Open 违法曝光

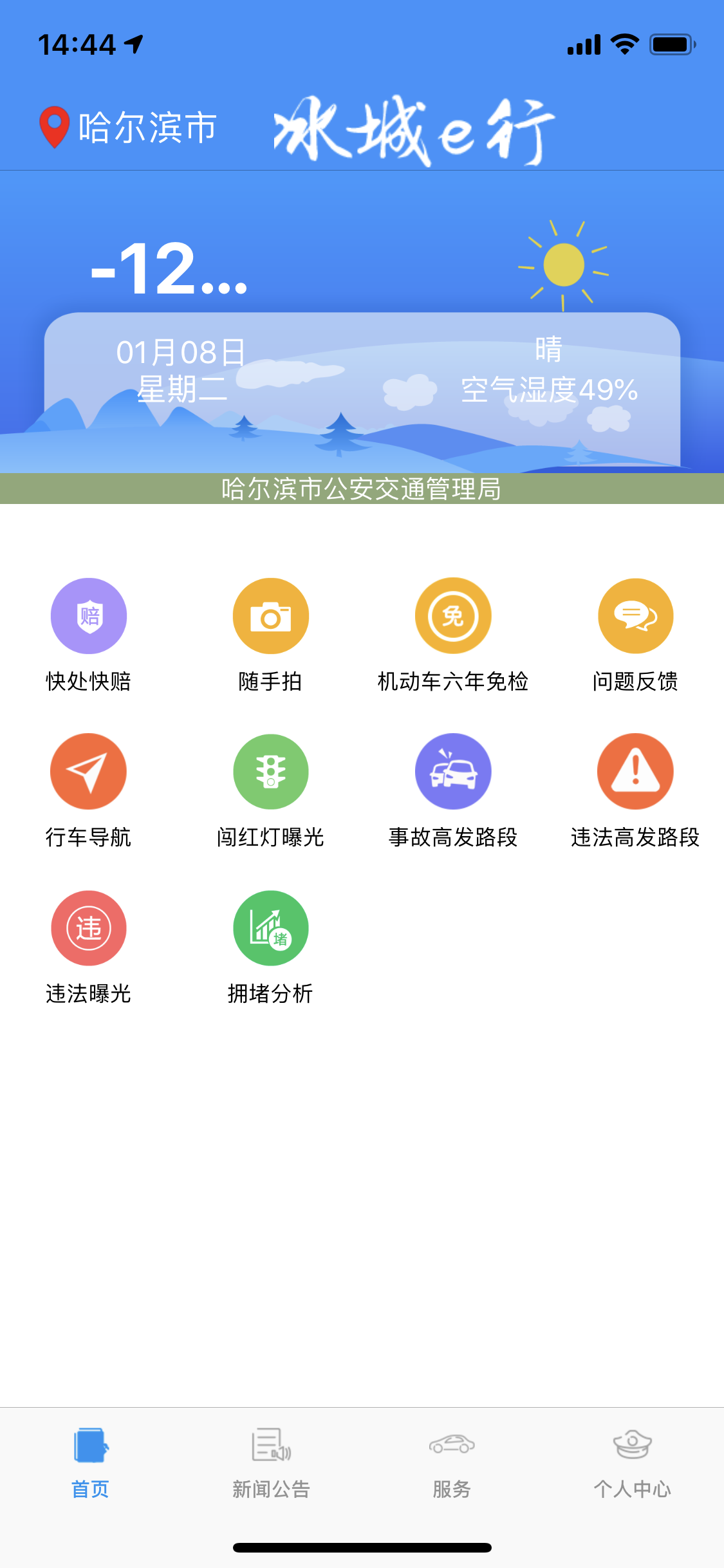tap(89, 947)
